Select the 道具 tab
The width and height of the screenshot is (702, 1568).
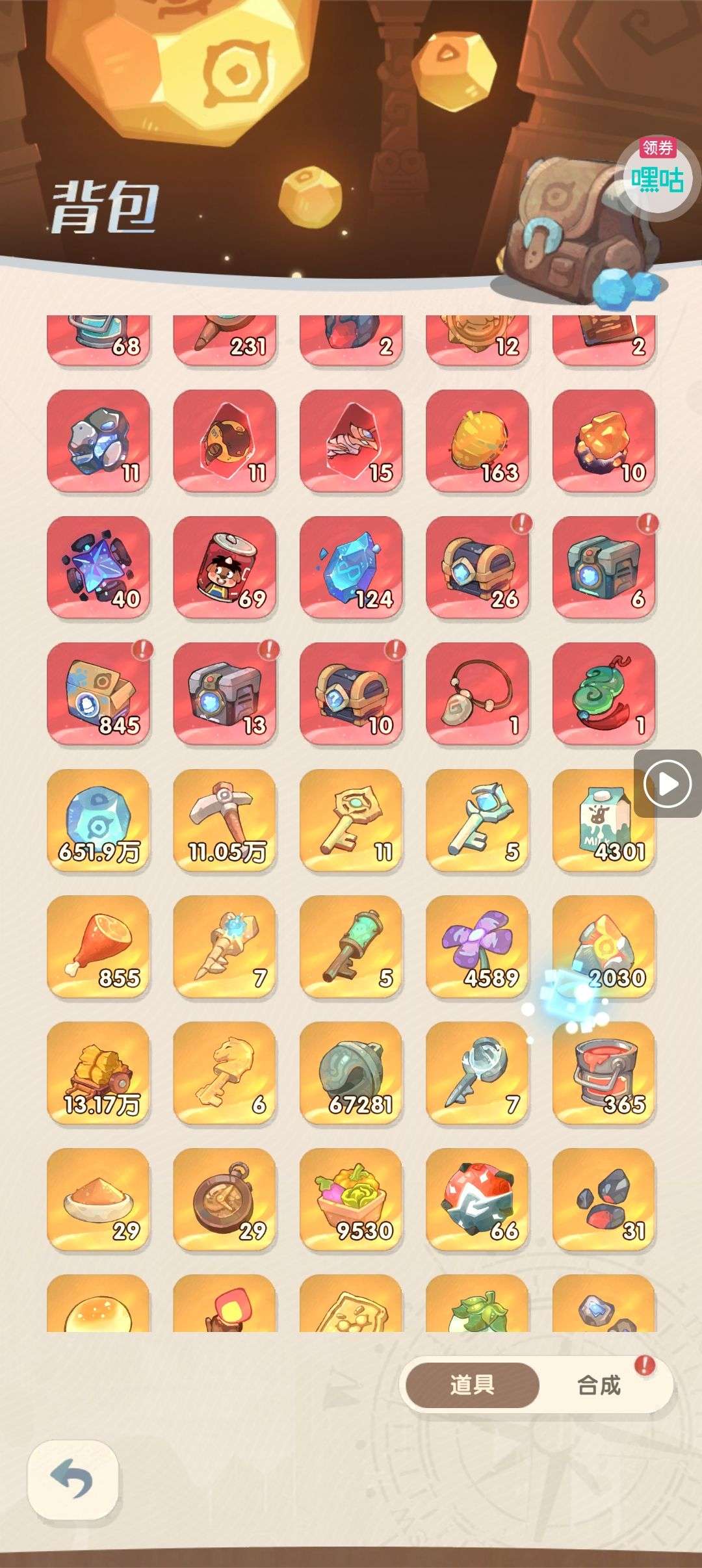pos(473,1385)
